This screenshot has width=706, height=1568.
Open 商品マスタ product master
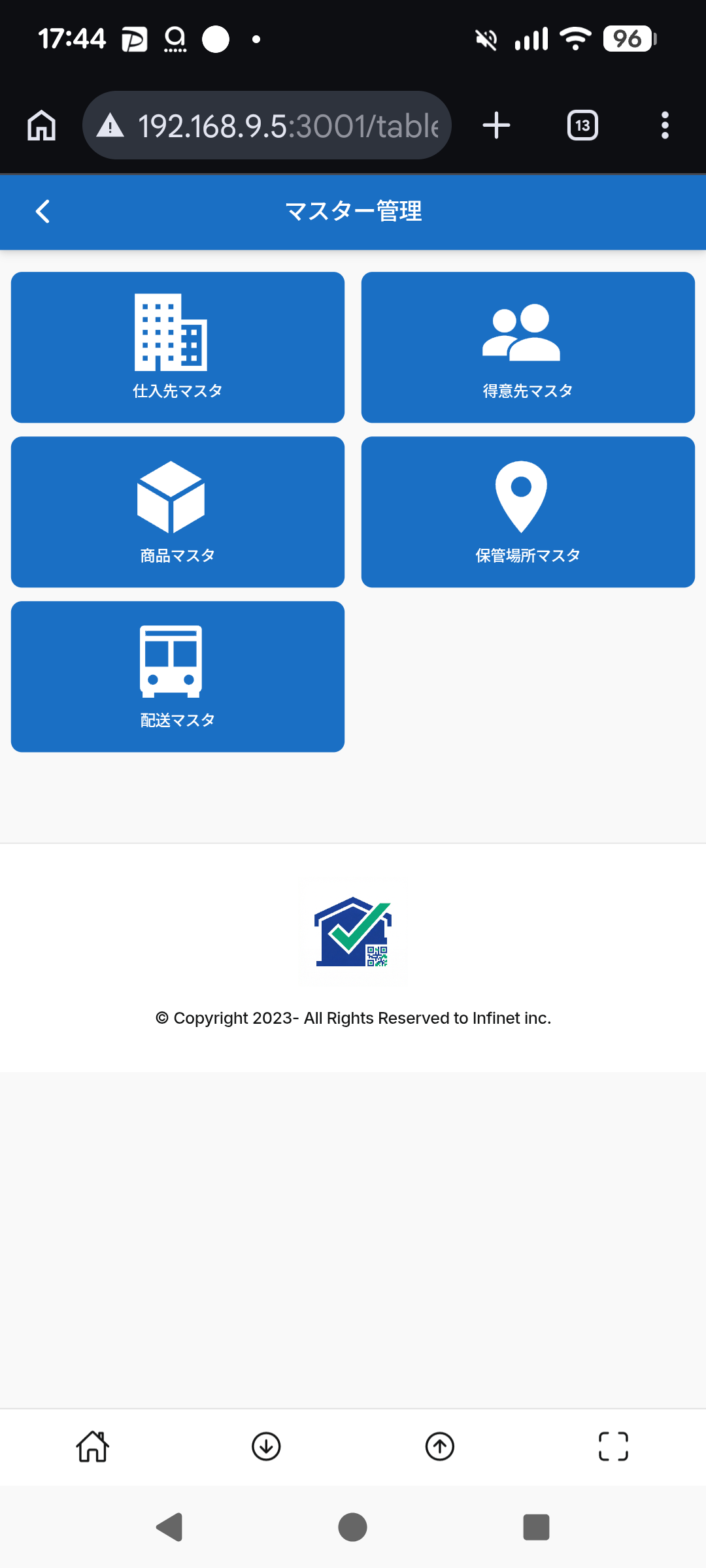[x=178, y=512]
